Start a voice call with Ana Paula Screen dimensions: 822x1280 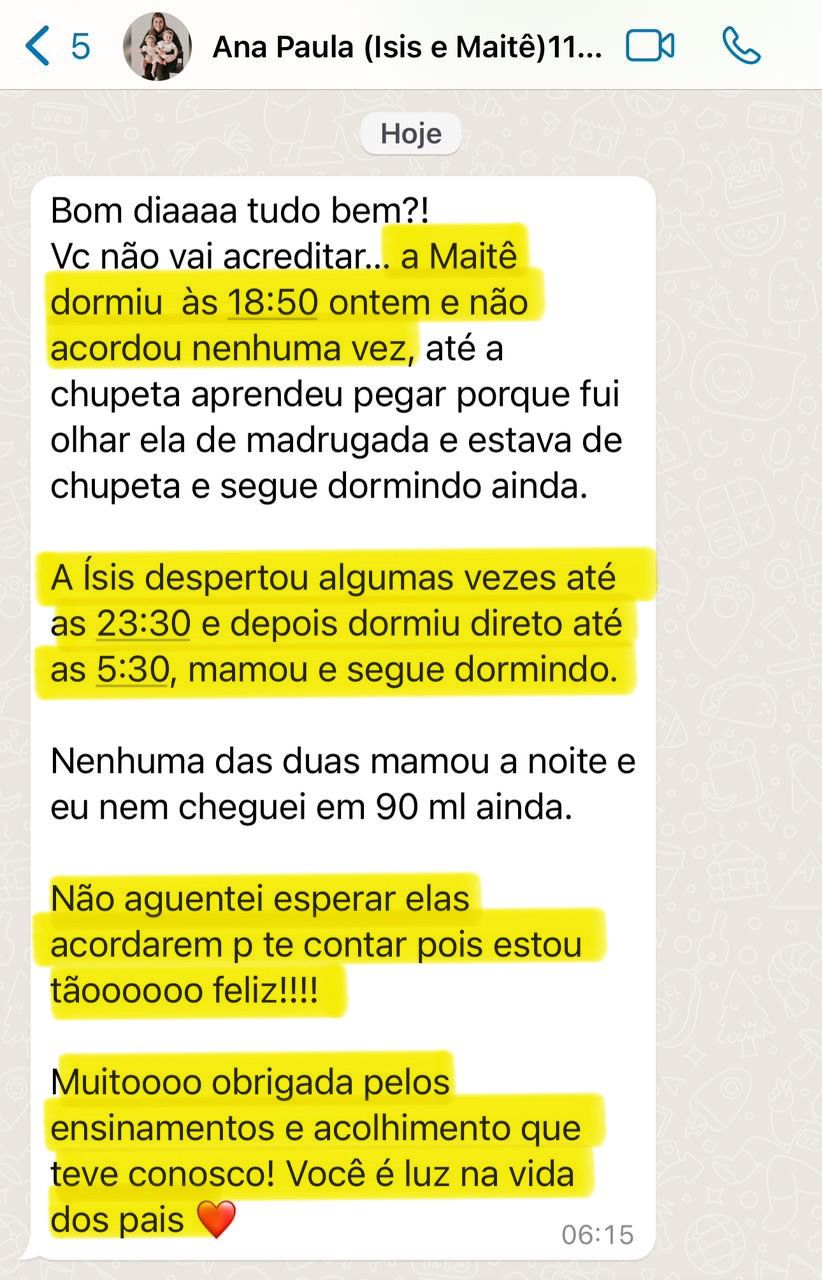[x=741, y=47]
